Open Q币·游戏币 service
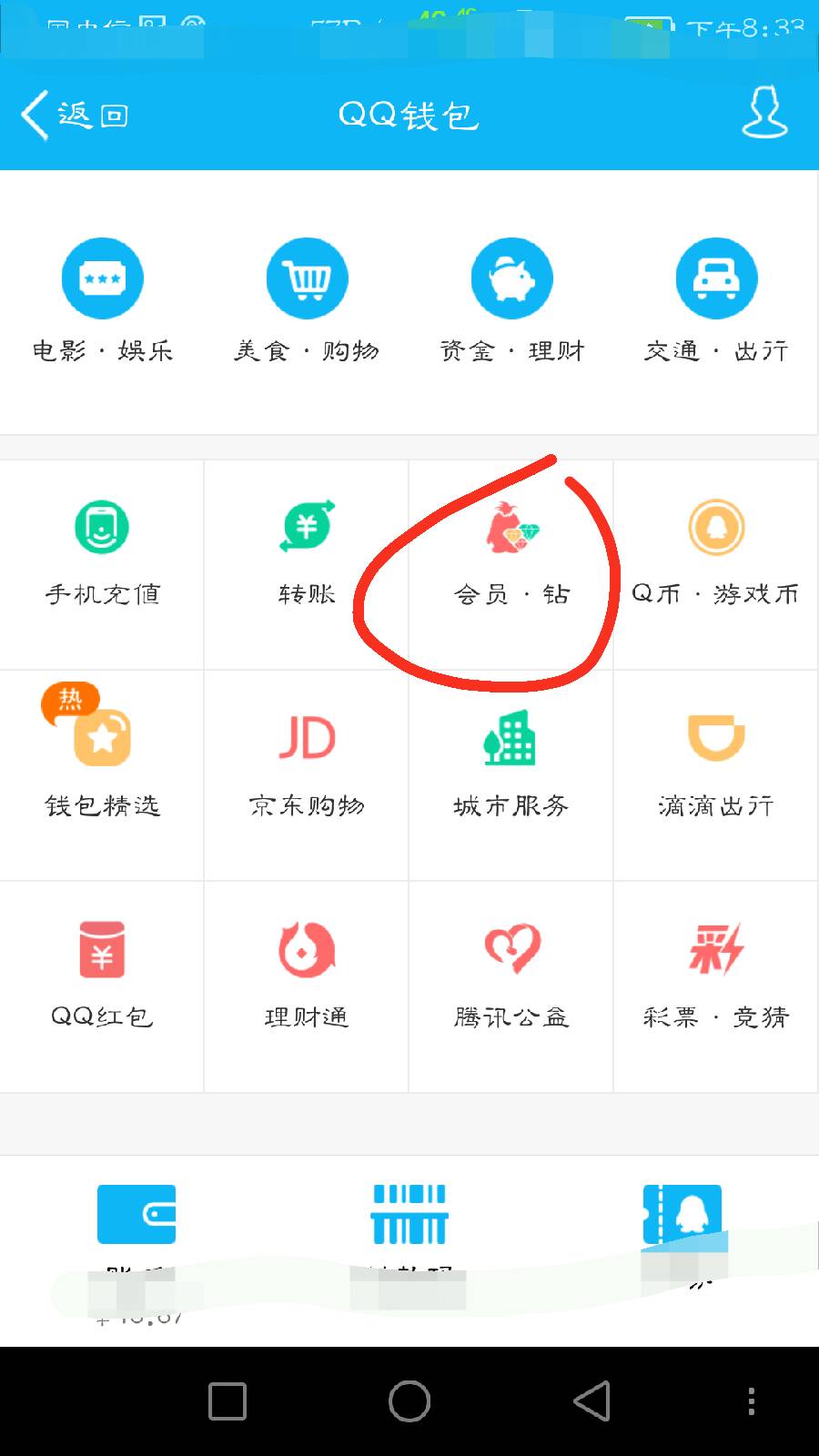 (716, 564)
